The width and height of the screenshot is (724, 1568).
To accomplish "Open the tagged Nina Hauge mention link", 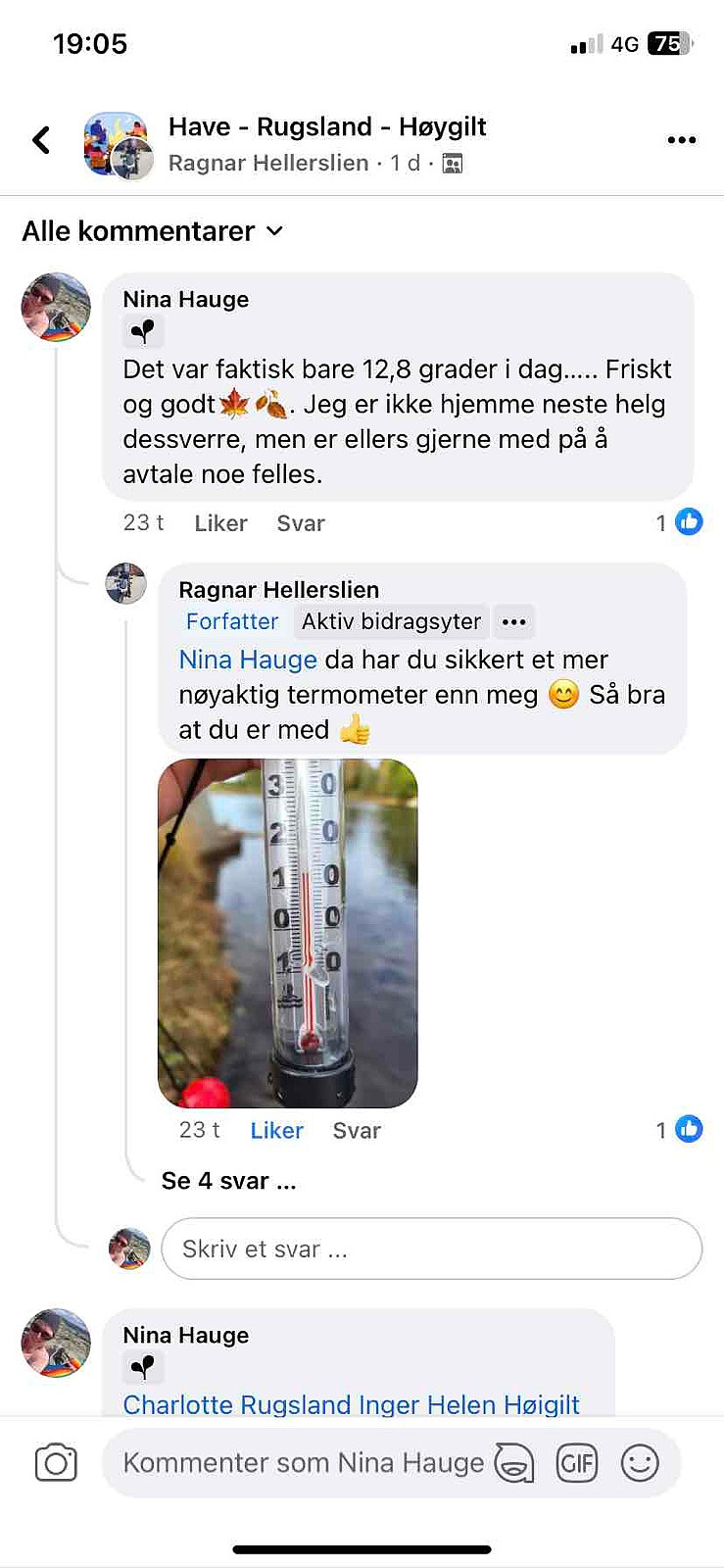I will coord(248,660).
